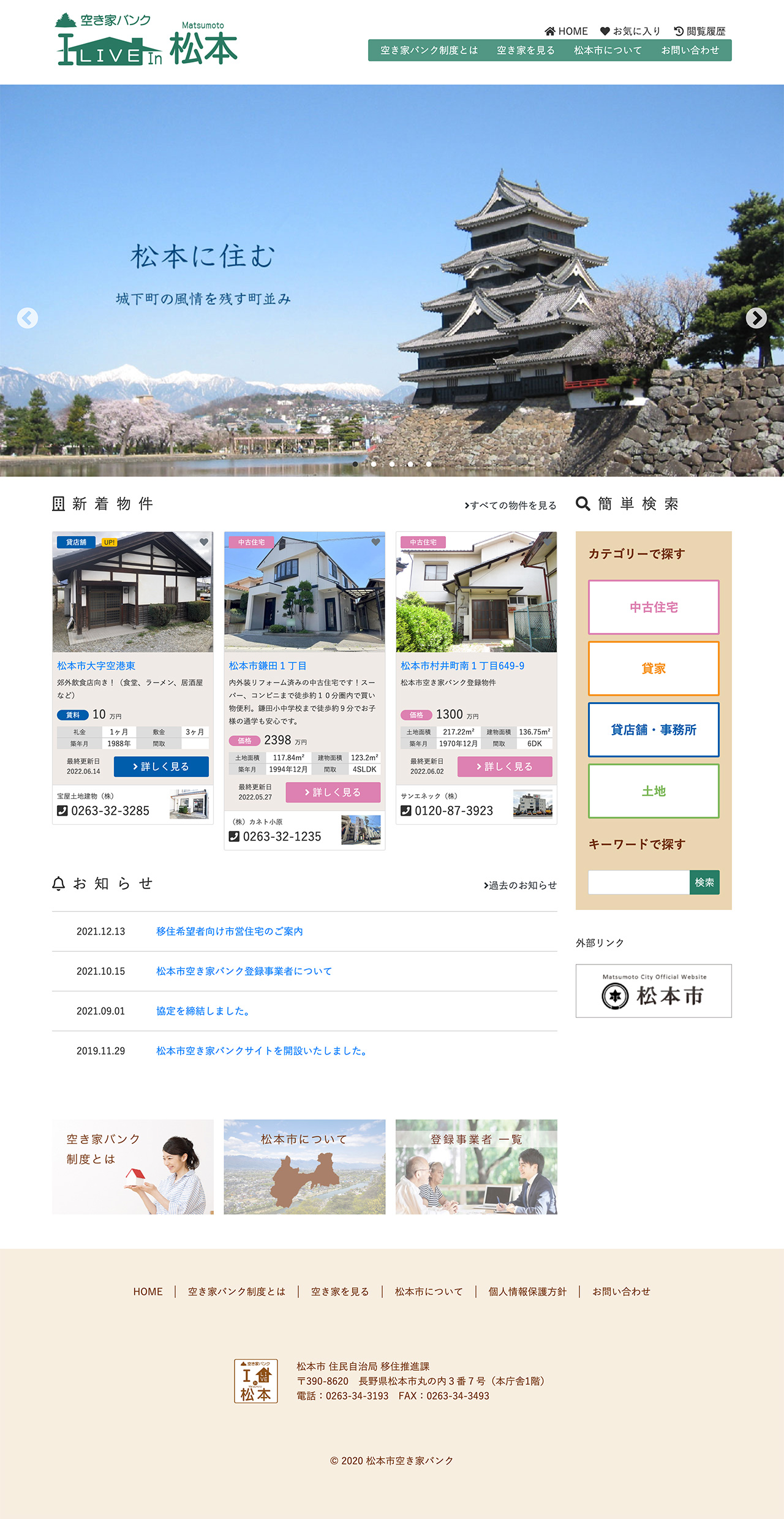This screenshot has width=784, height=1519.
Task: Focus the keyword search field
Action: pos(639,882)
